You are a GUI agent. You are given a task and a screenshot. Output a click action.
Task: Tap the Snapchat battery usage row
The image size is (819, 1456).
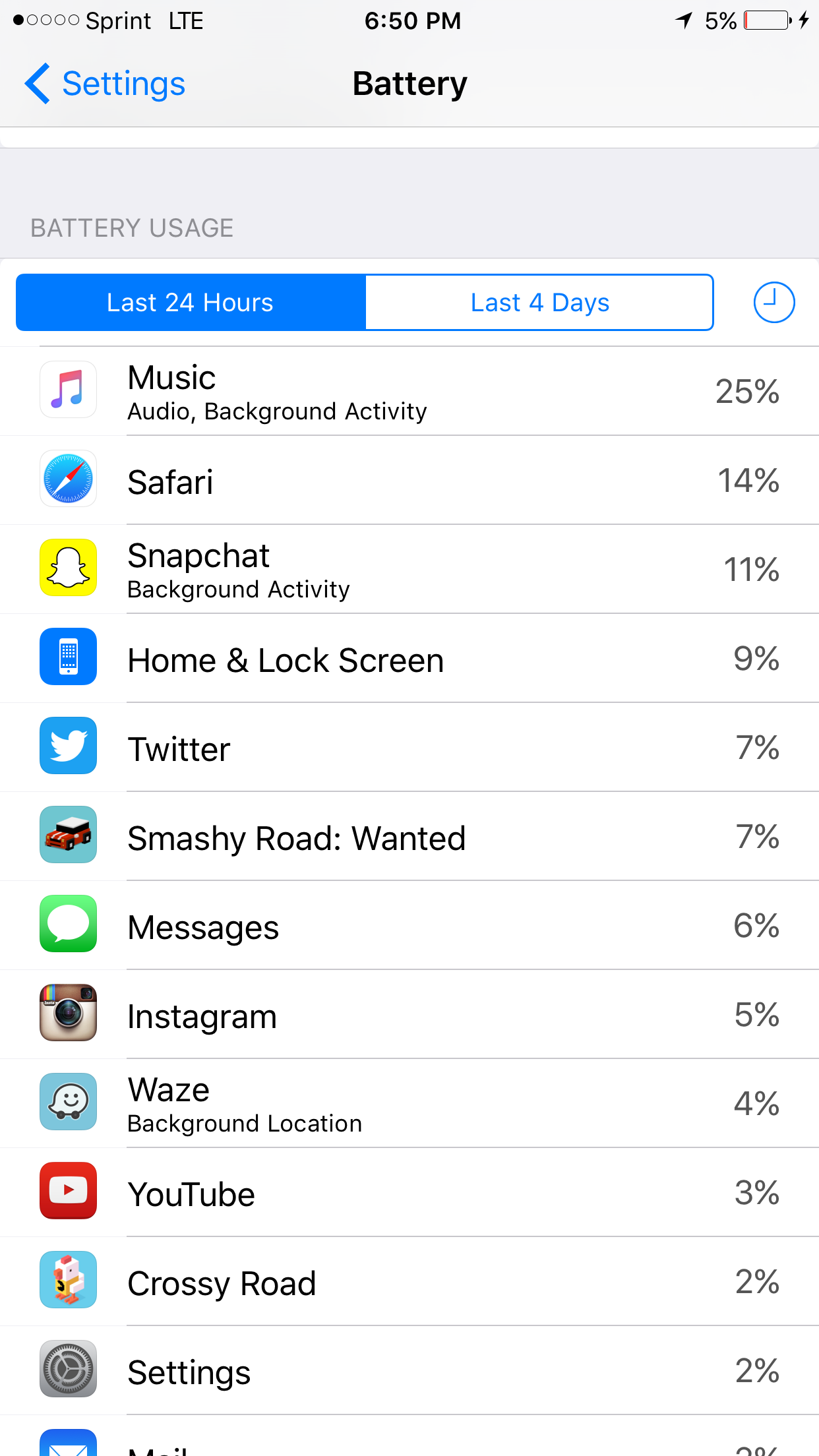[409, 570]
